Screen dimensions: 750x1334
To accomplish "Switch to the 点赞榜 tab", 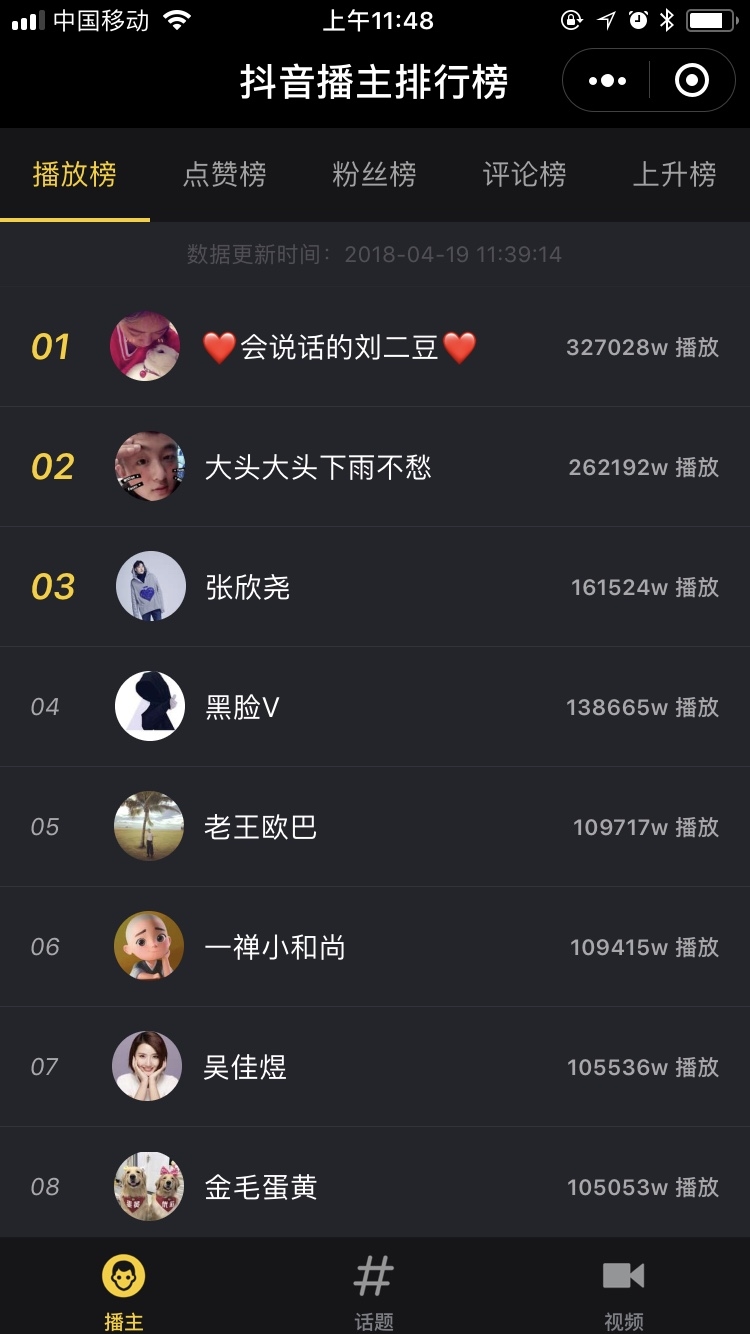I will 225,174.
